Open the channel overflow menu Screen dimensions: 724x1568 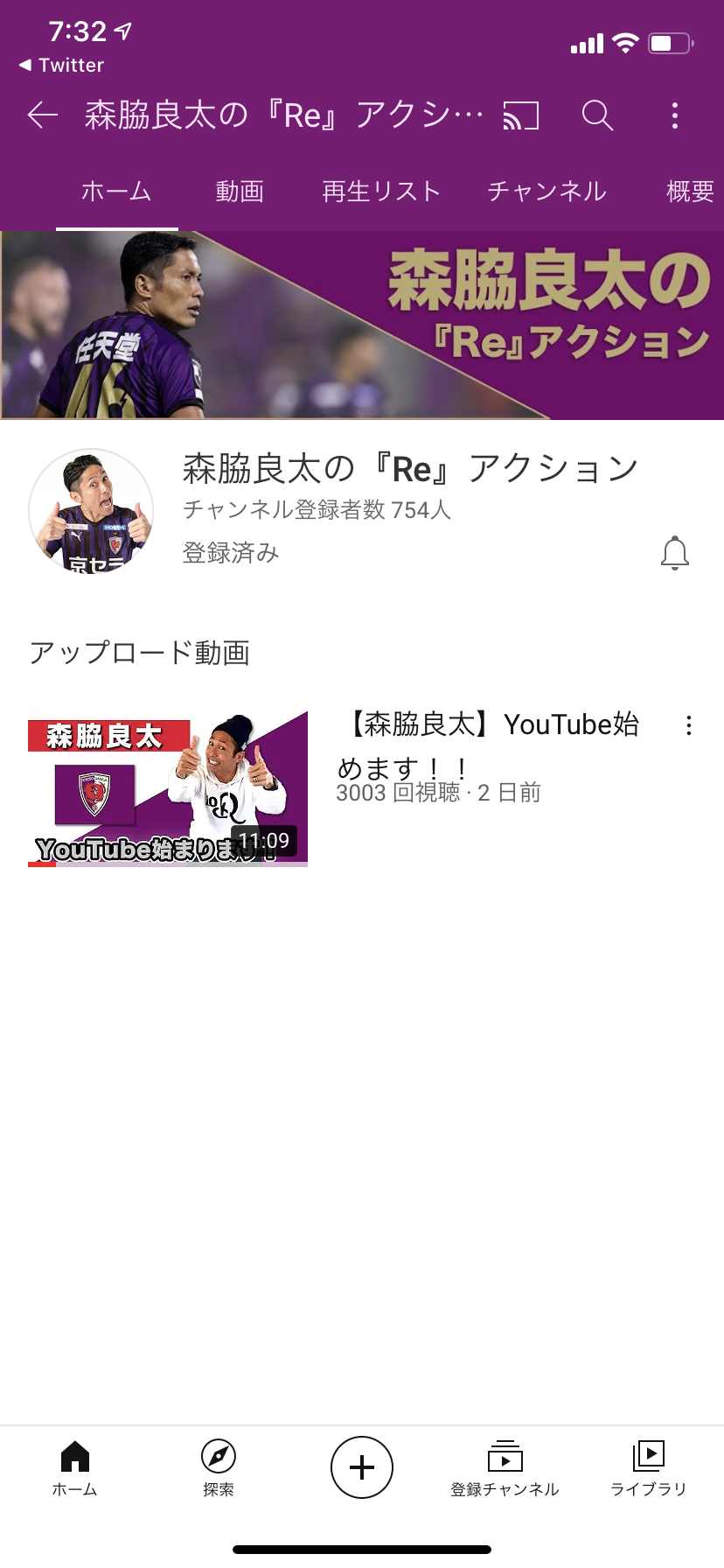[x=674, y=115]
